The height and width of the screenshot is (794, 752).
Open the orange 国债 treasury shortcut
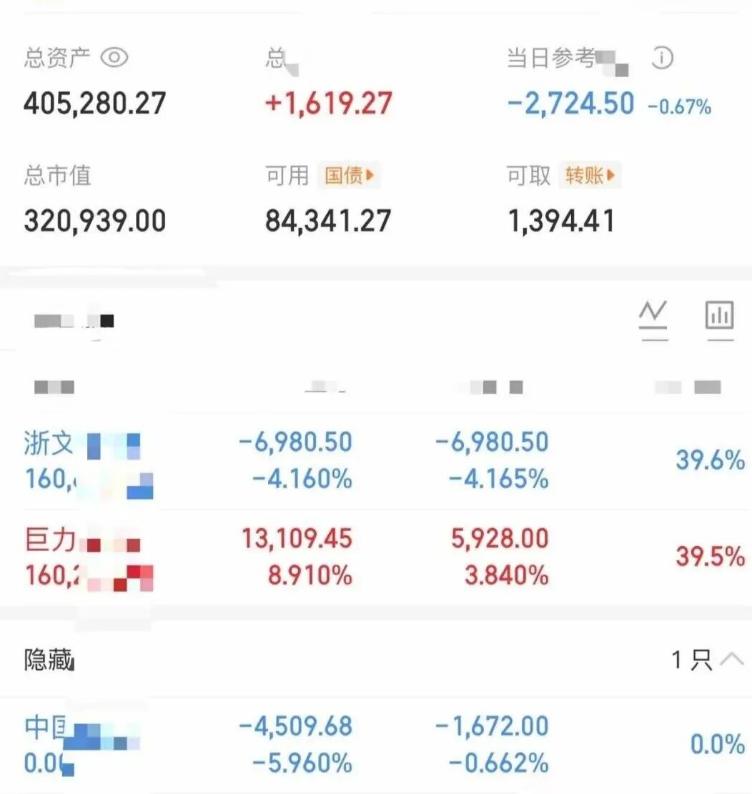click(351, 174)
